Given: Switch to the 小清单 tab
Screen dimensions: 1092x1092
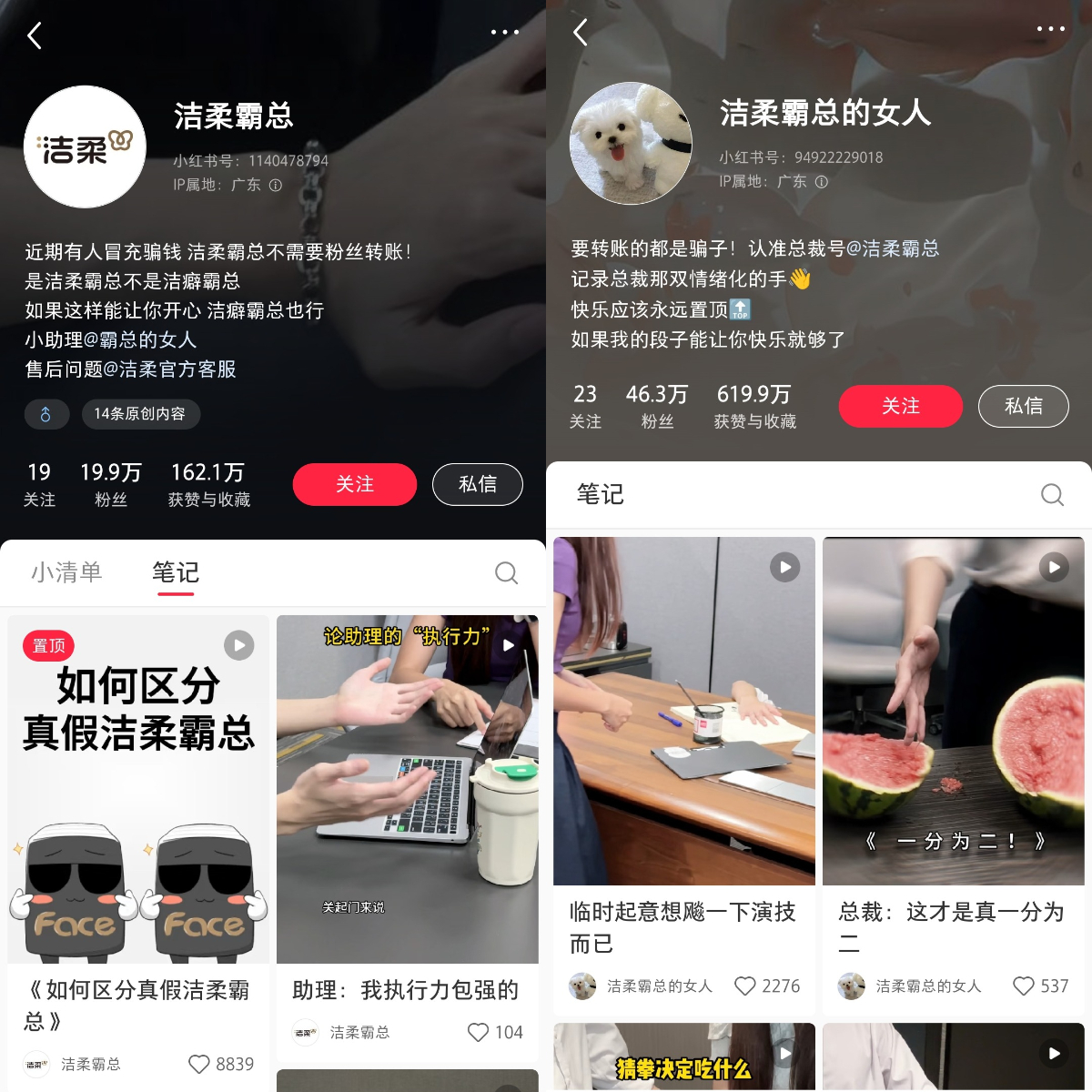Looking at the screenshot, I should point(66,572).
